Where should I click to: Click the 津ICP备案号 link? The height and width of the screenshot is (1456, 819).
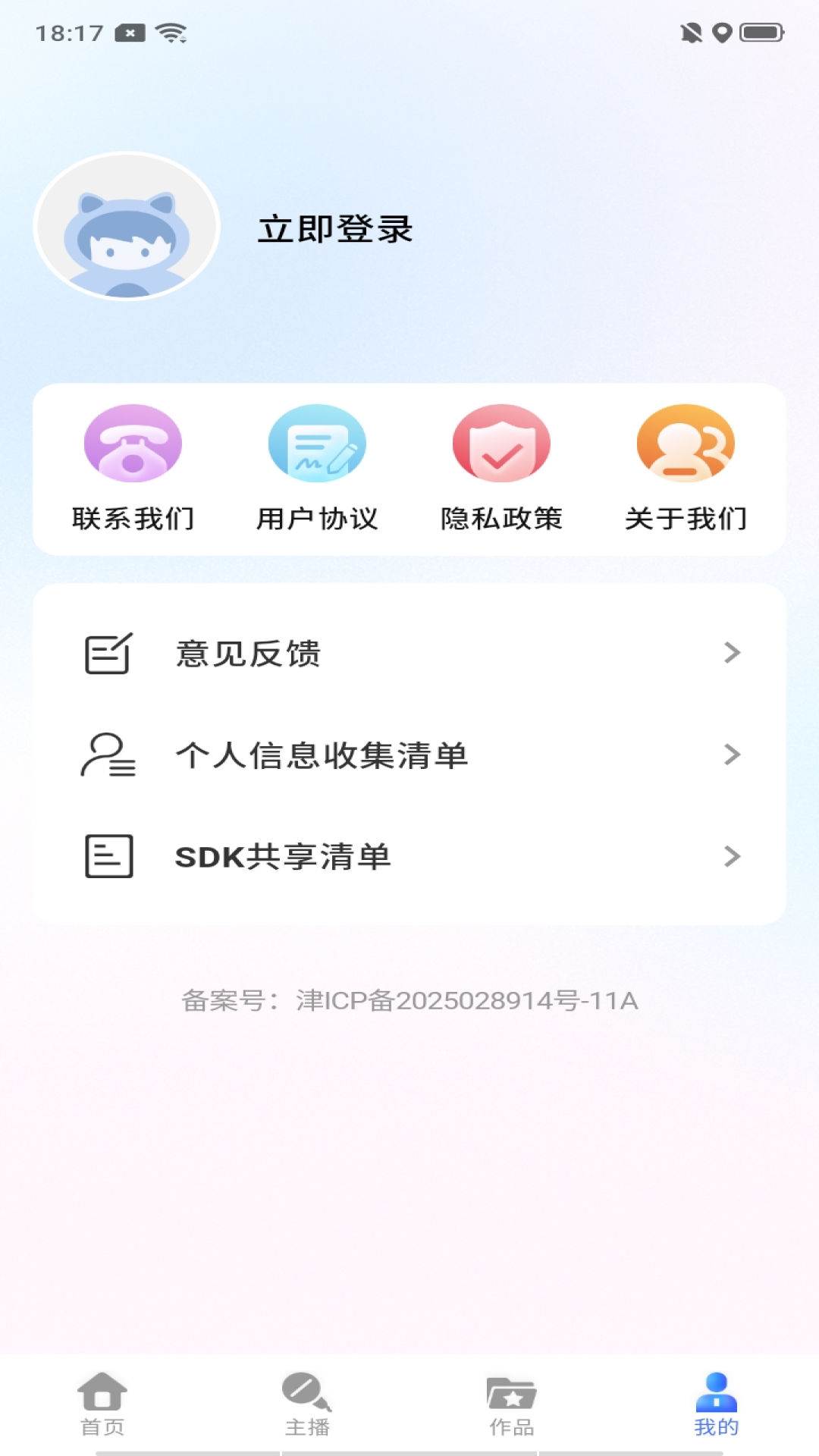tap(409, 1001)
